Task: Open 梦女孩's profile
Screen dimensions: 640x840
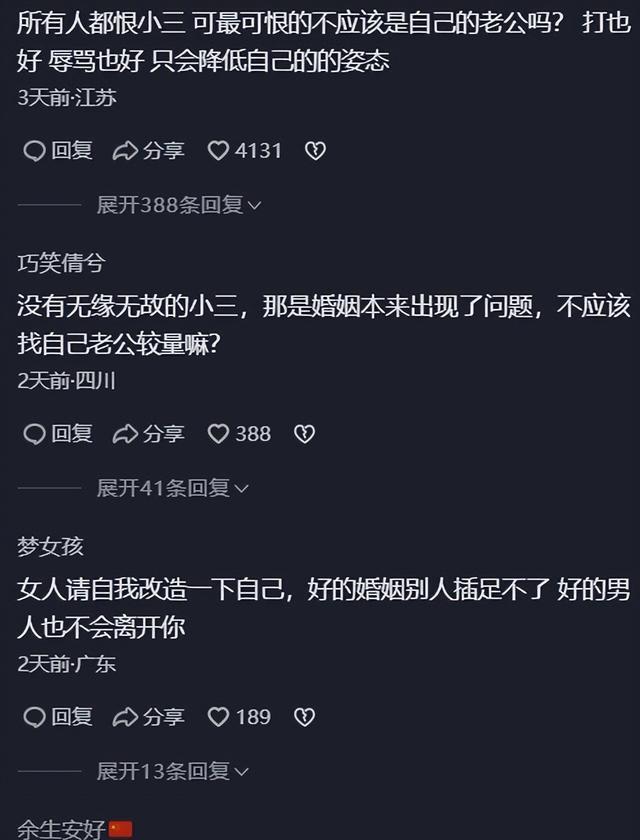Action: 50,546
